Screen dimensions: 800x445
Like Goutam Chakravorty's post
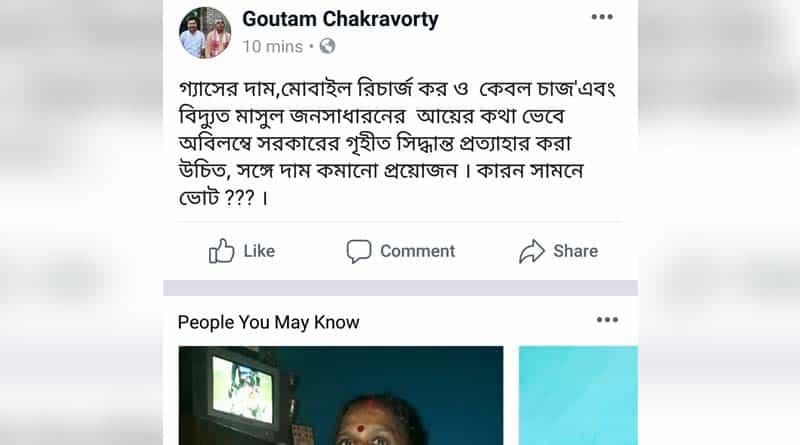(x=241, y=251)
